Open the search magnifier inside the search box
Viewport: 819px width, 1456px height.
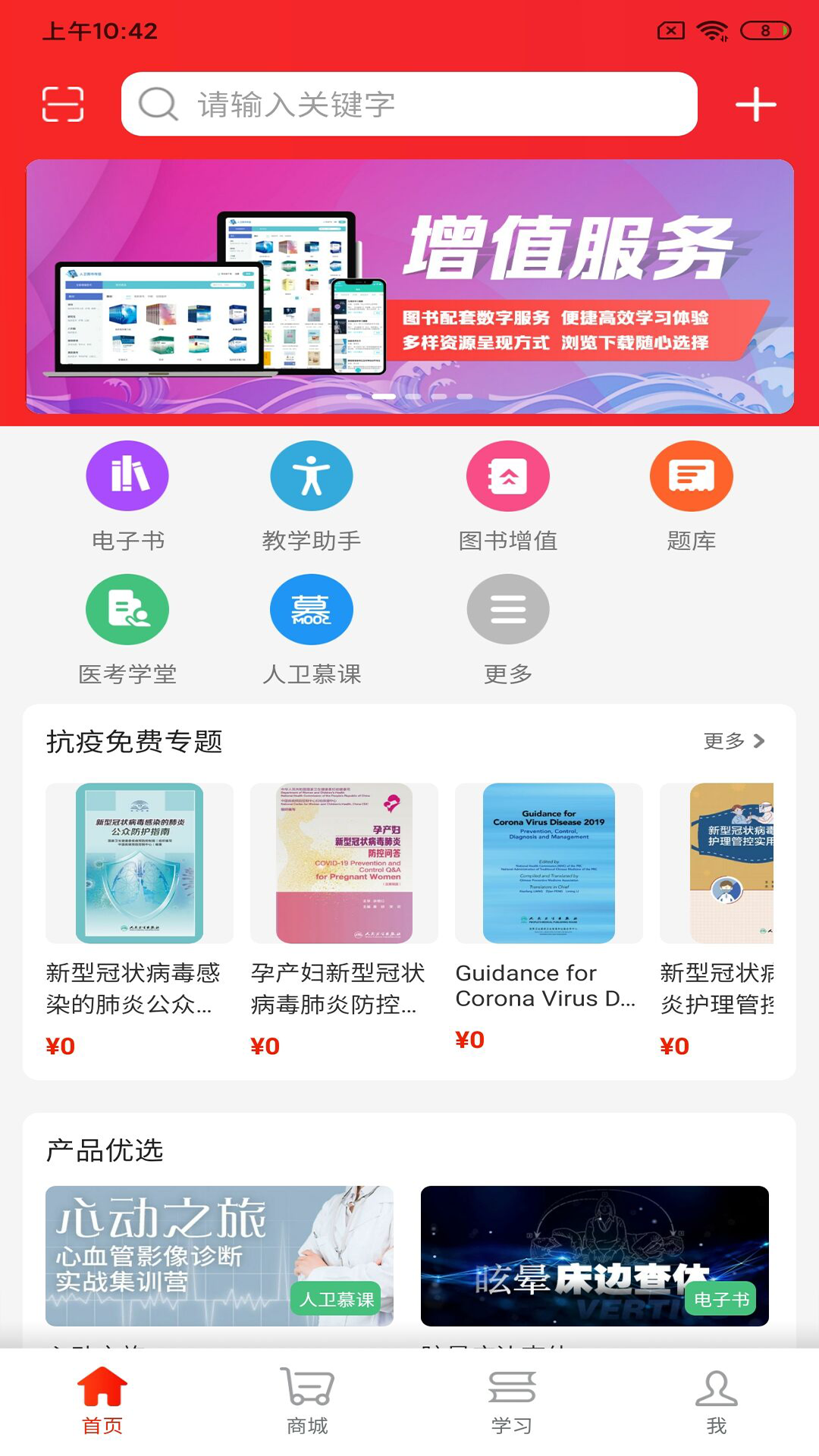coord(155,105)
